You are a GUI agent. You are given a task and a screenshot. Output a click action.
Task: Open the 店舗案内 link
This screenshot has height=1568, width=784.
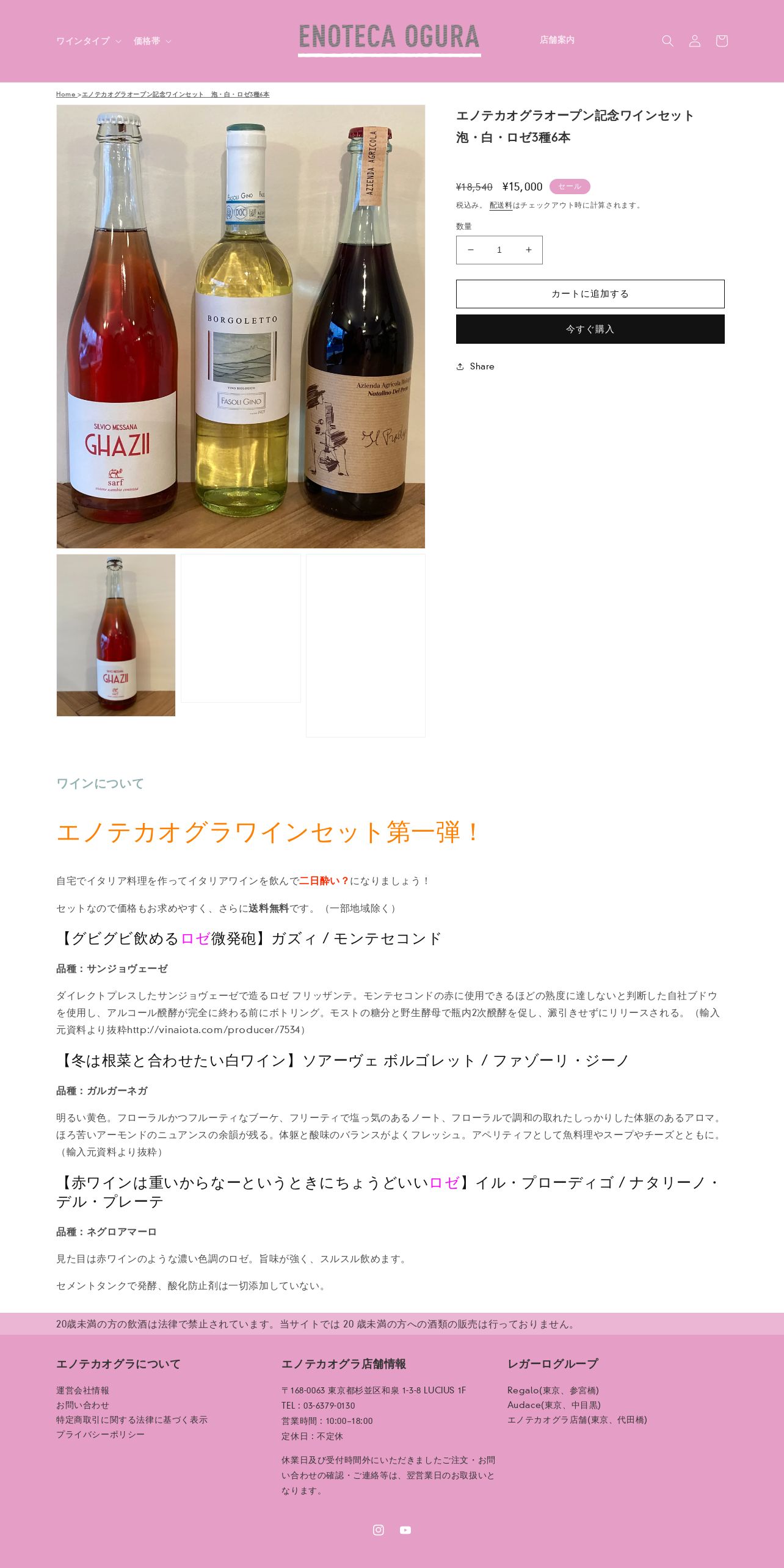557,40
